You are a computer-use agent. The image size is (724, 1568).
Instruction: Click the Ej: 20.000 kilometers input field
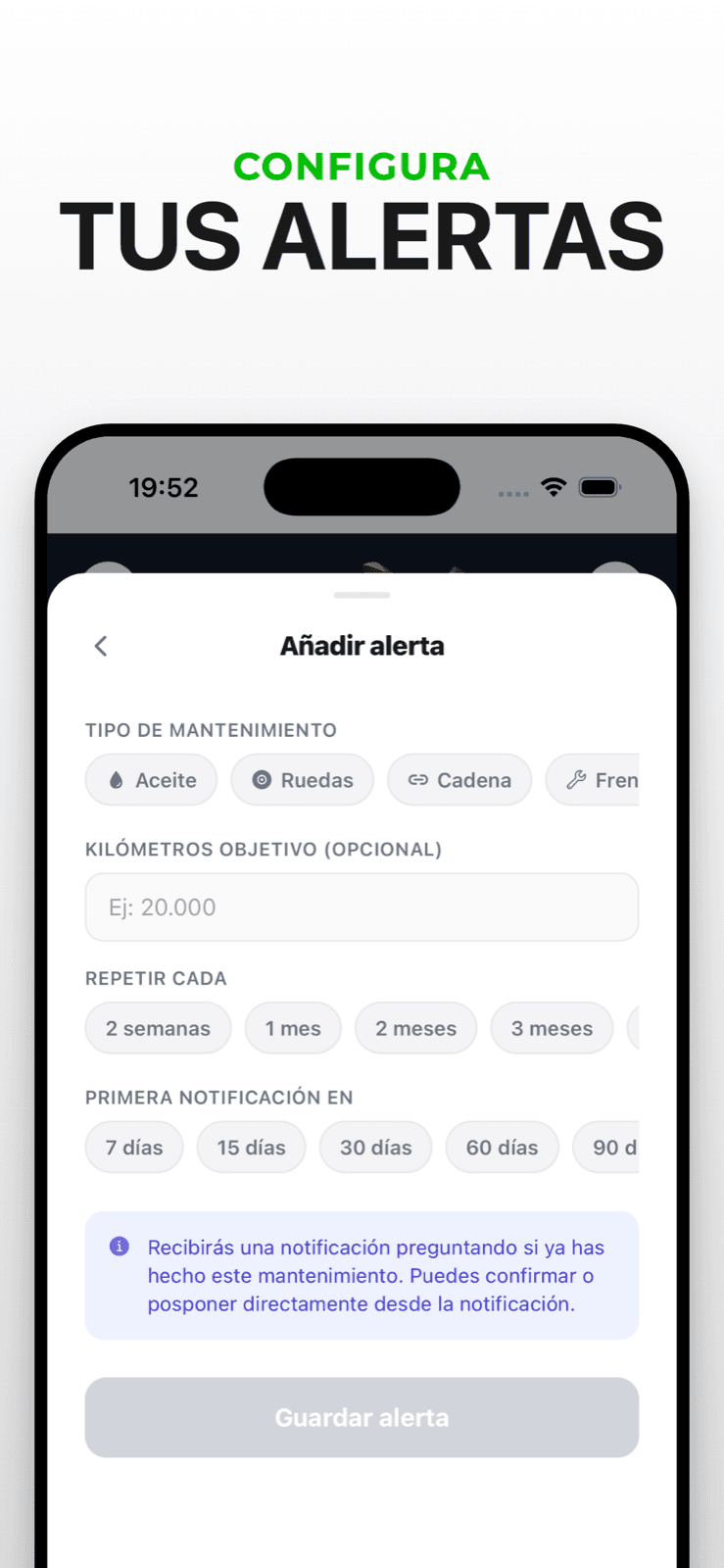tap(362, 906)
